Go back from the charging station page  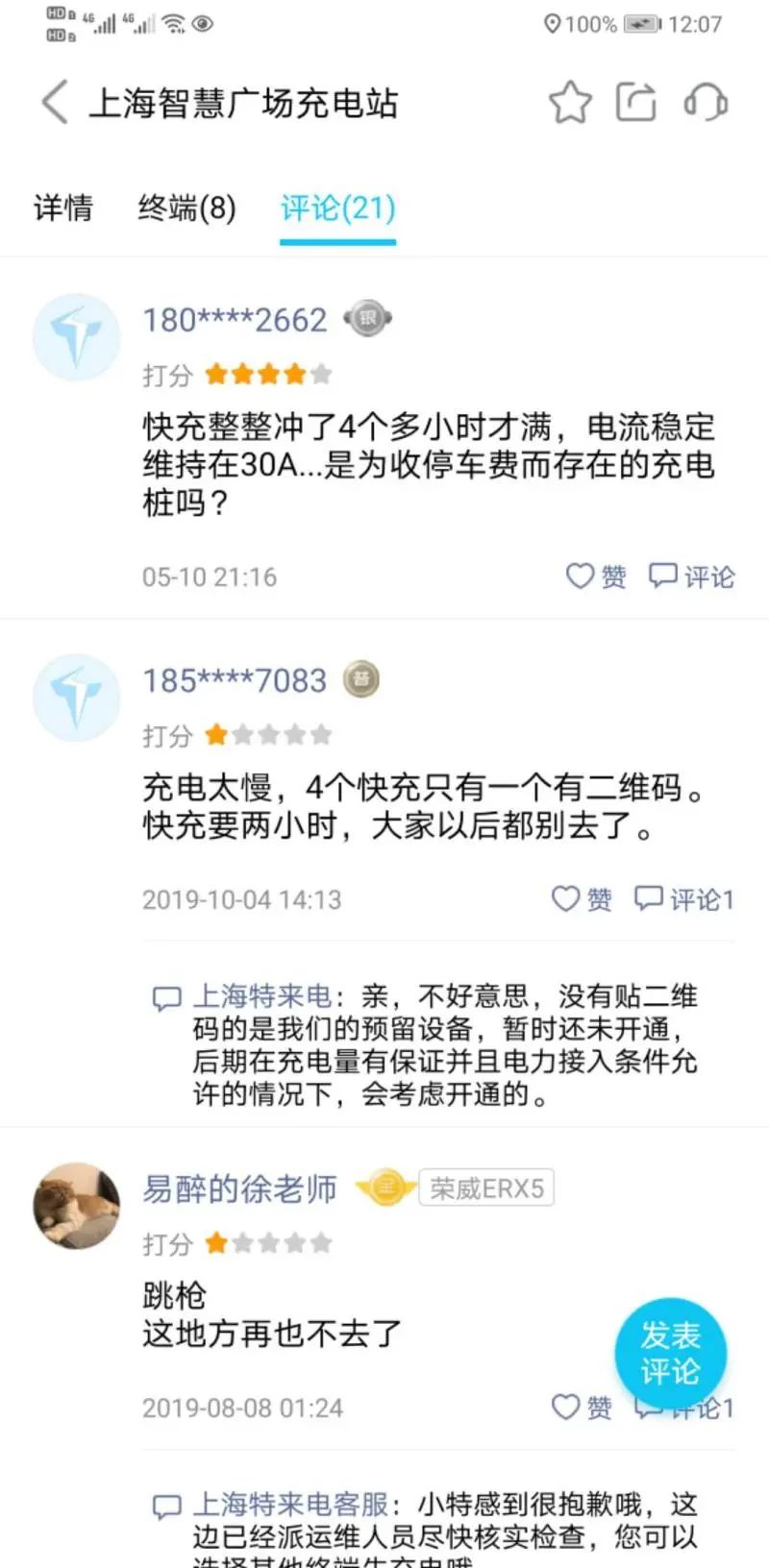tap(55, 102)
